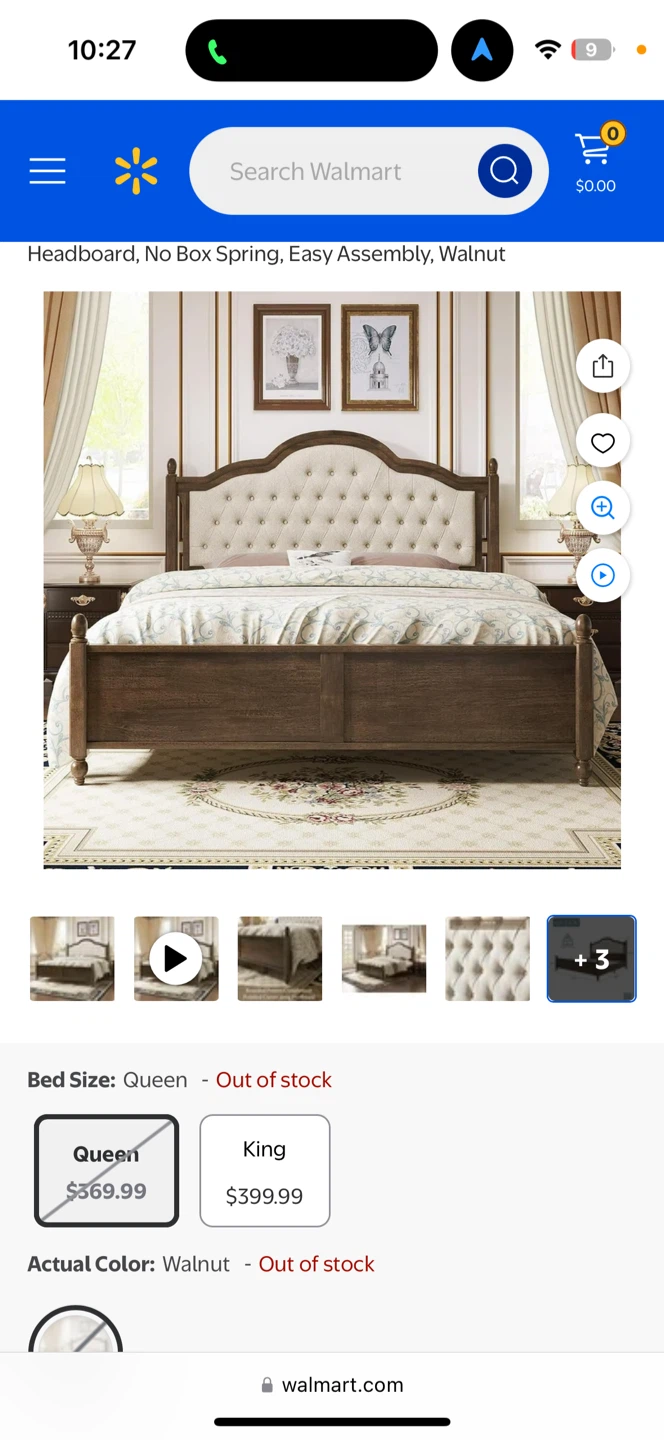Tap the walmart.com address bar
Image resolution: width=664 pixels, height=1440 pixels.
click(332, 1385)
